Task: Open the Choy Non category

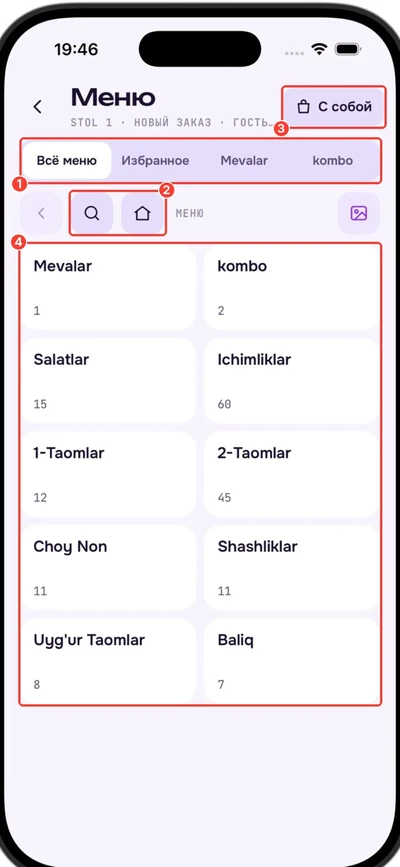Action: coord(108,568)
